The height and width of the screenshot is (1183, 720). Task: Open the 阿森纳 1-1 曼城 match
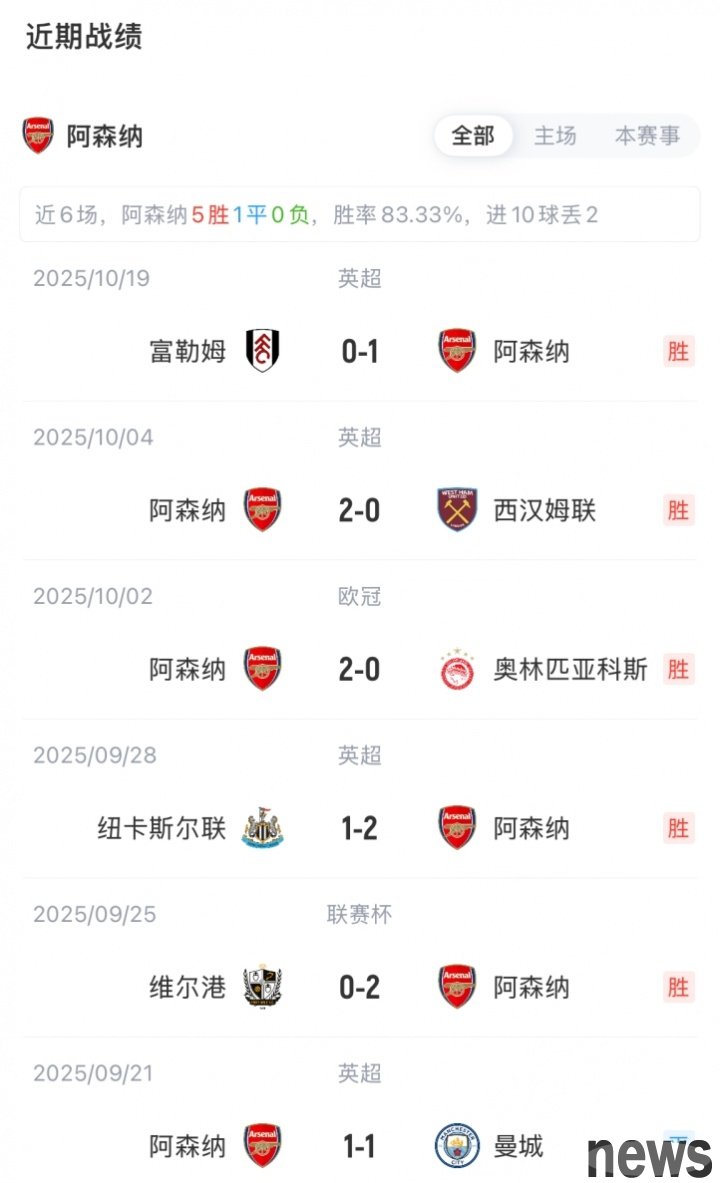pos(359,1146)
